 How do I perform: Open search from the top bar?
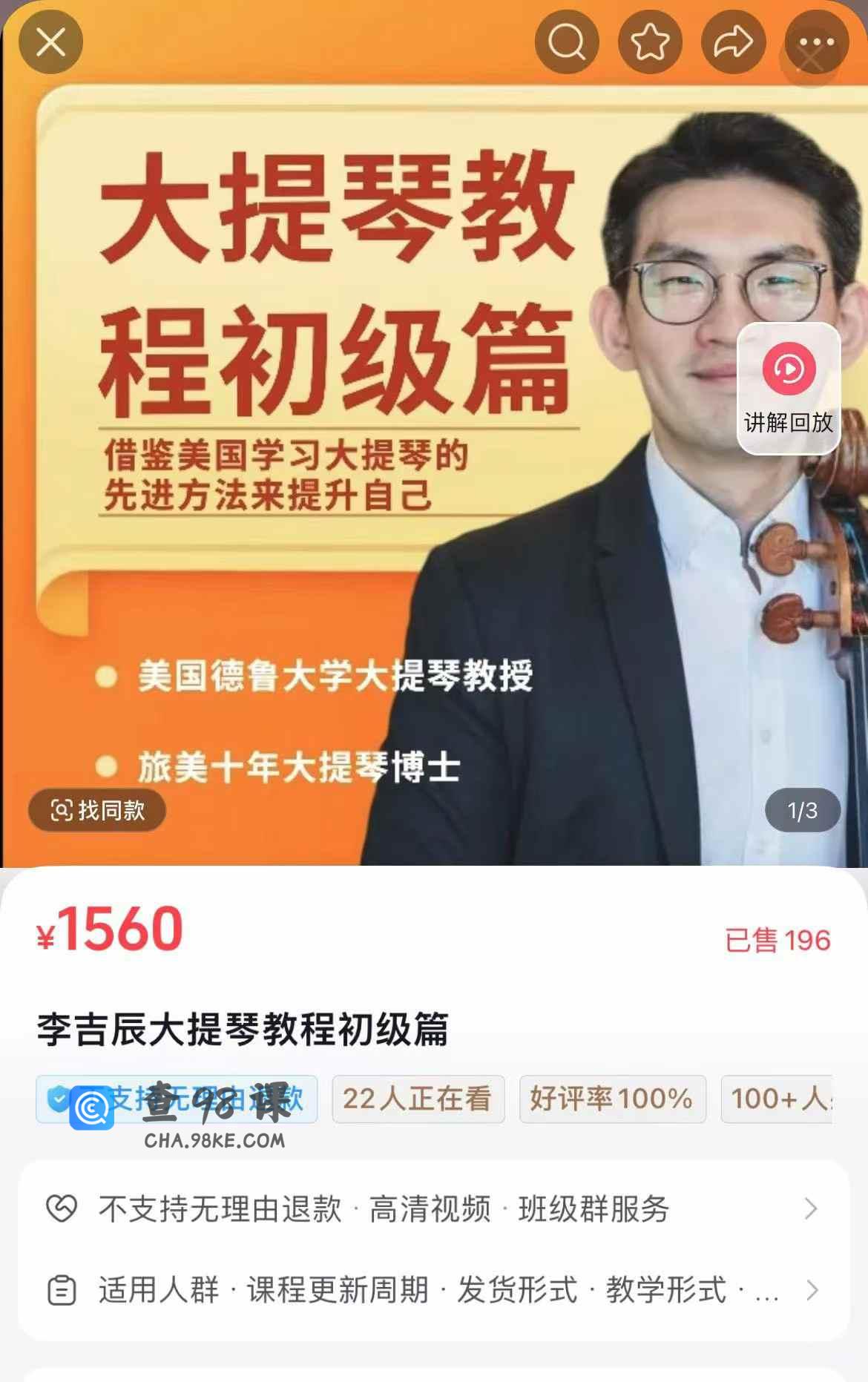tap(567, 42)
